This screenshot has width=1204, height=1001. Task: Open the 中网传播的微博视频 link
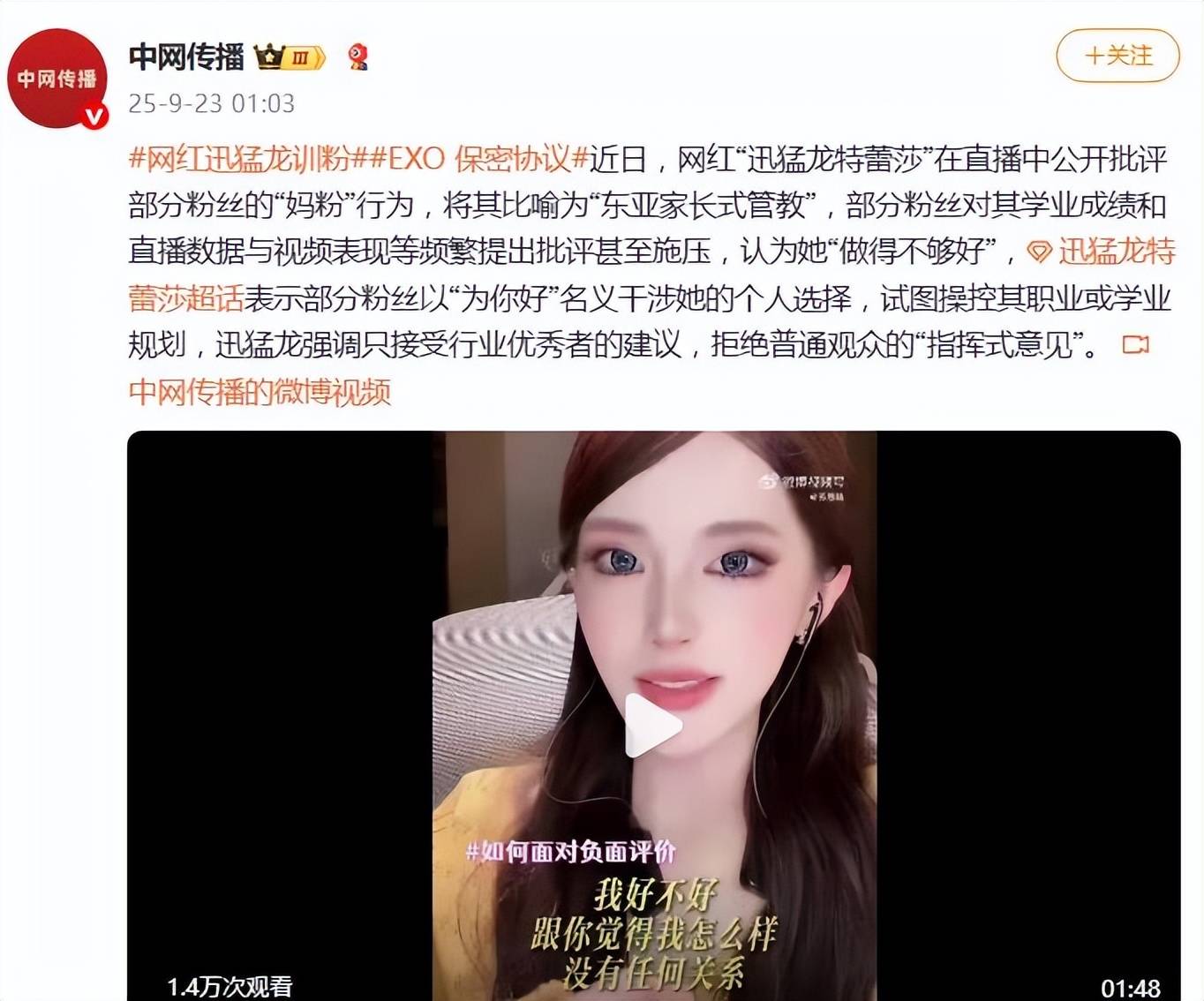260,391
